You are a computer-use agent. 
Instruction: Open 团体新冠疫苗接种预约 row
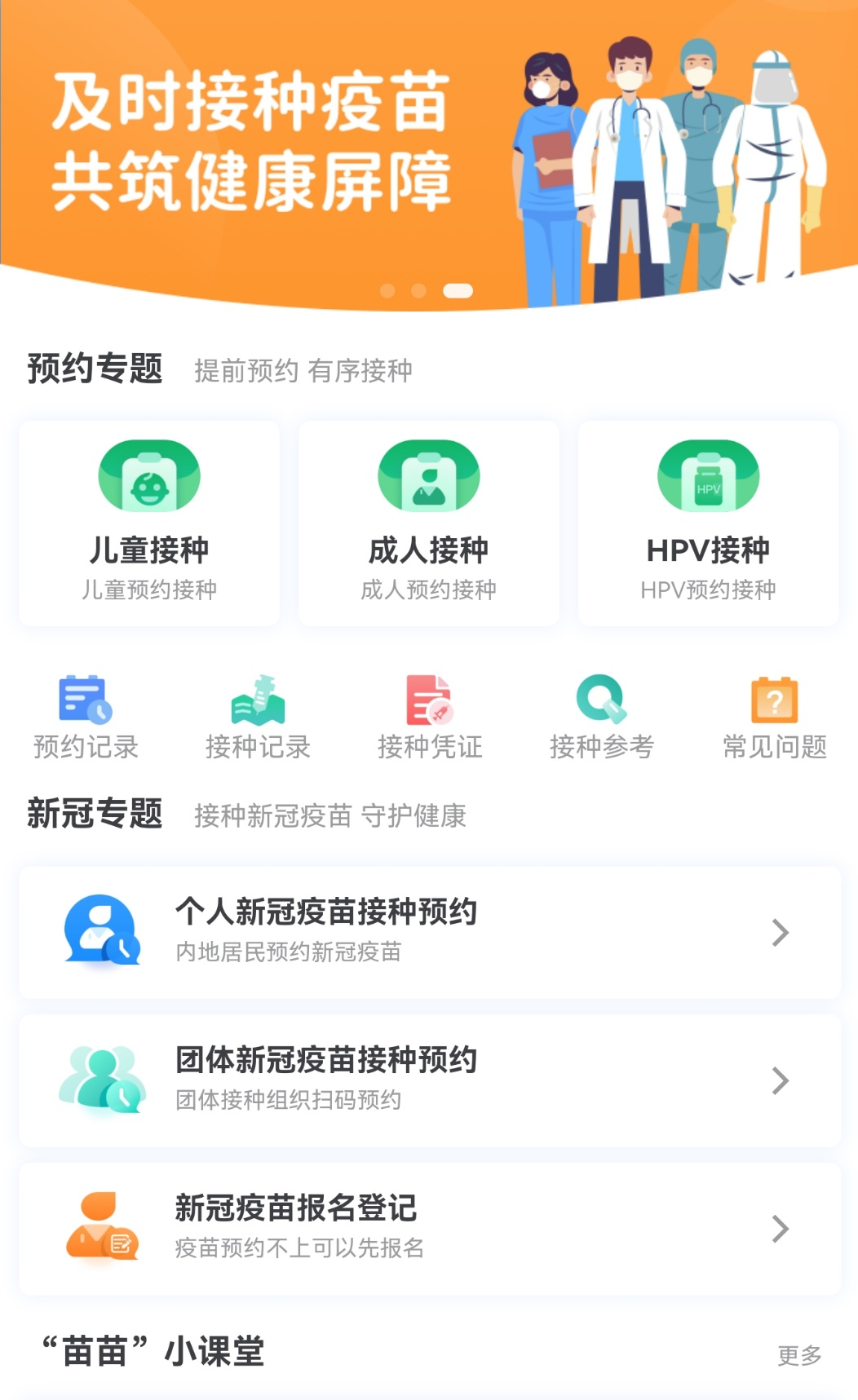pos(429,1080)
